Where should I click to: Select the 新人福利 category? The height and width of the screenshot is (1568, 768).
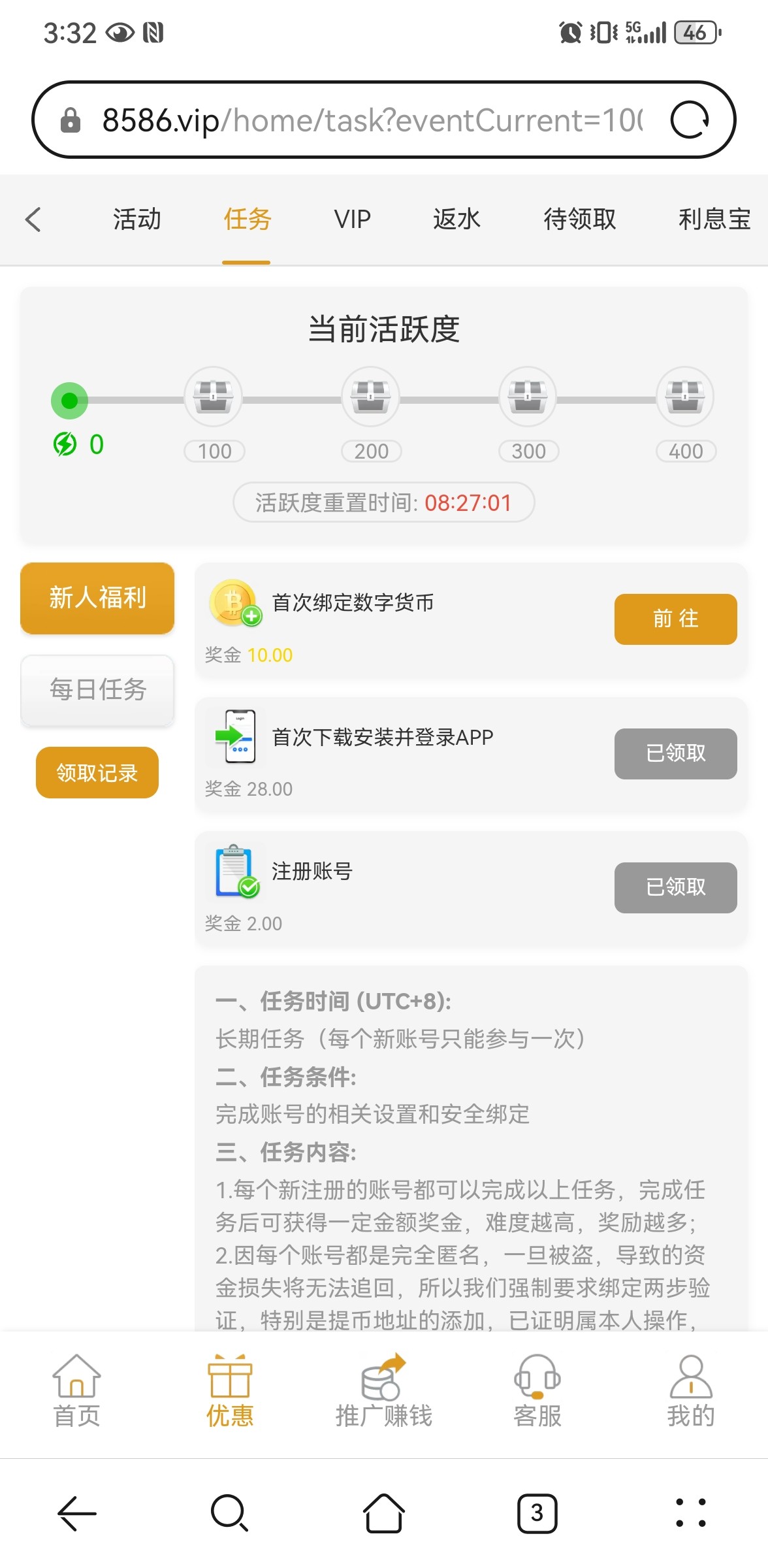pos(97,598)
